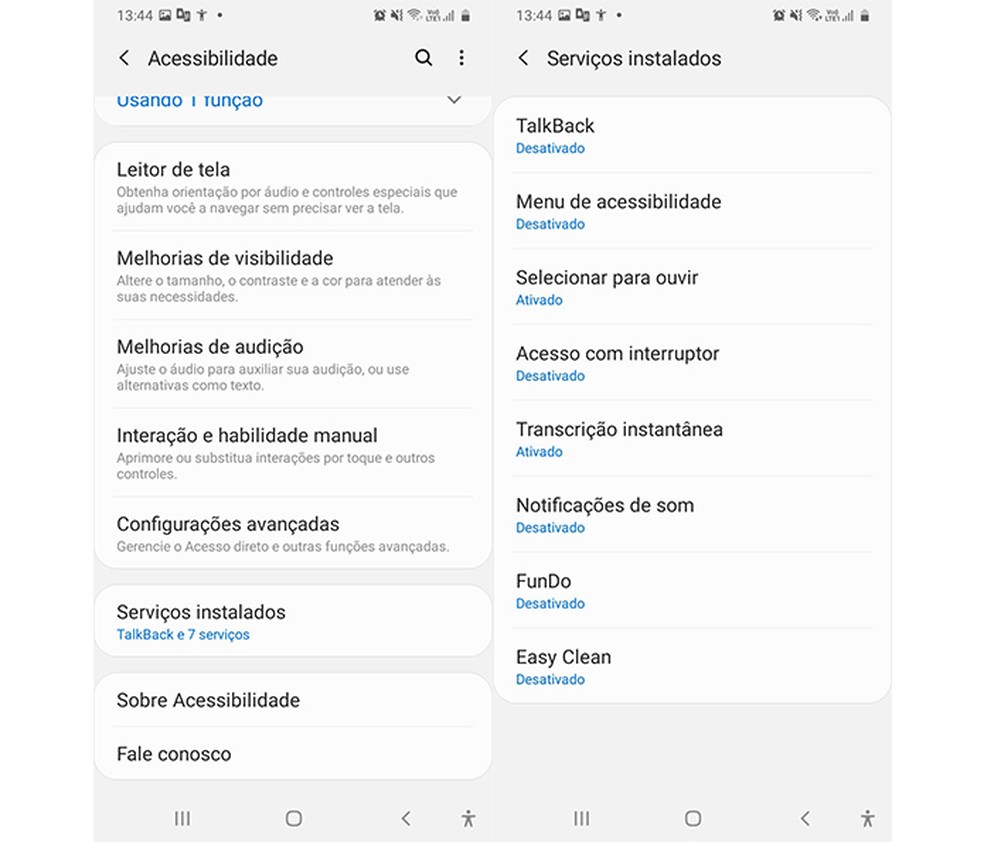Go back from the Acessibilidade screen
This screenshot has width=984, height=842.
124,58
